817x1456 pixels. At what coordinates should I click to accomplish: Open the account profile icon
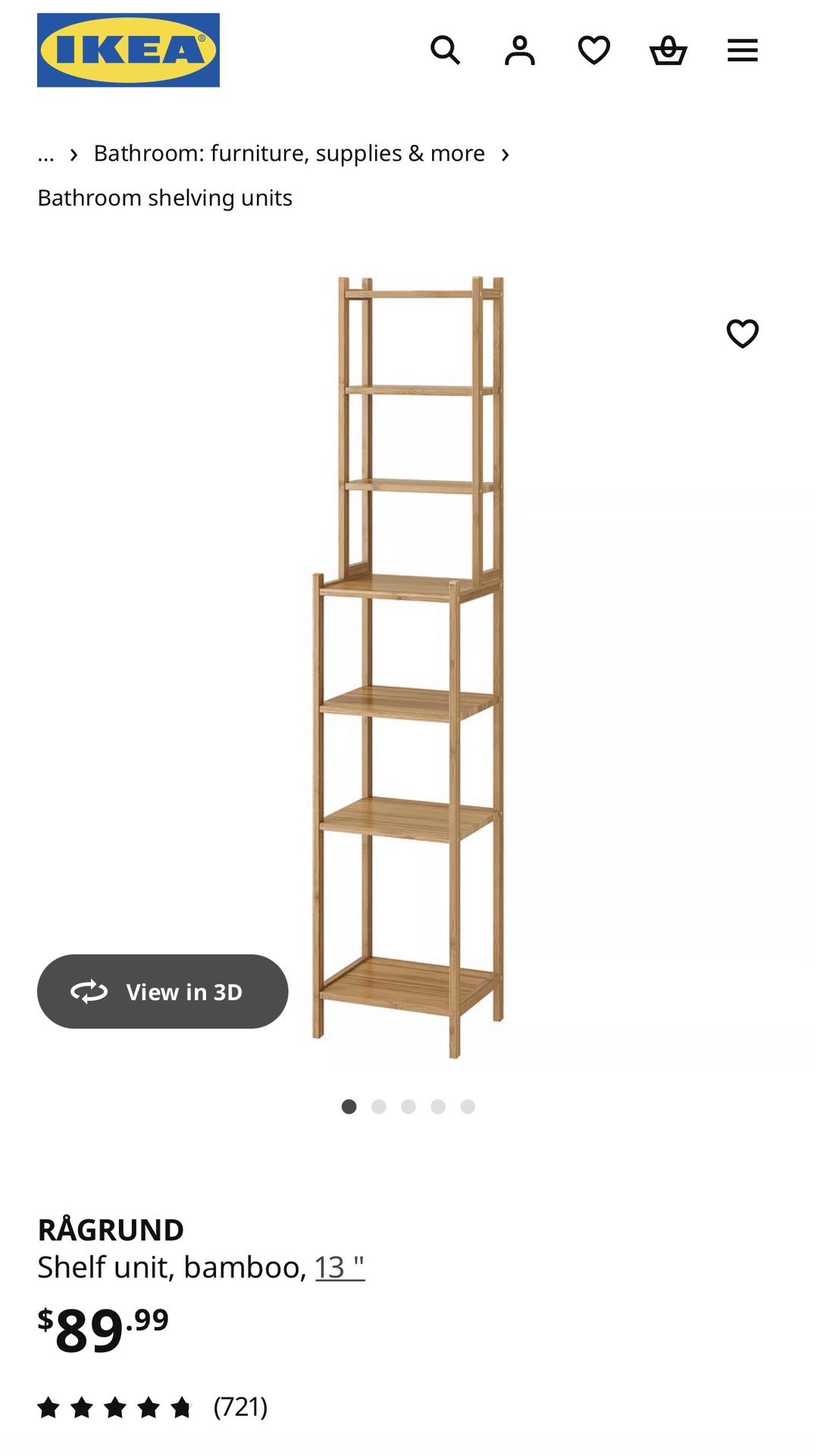tap(520, 50)
